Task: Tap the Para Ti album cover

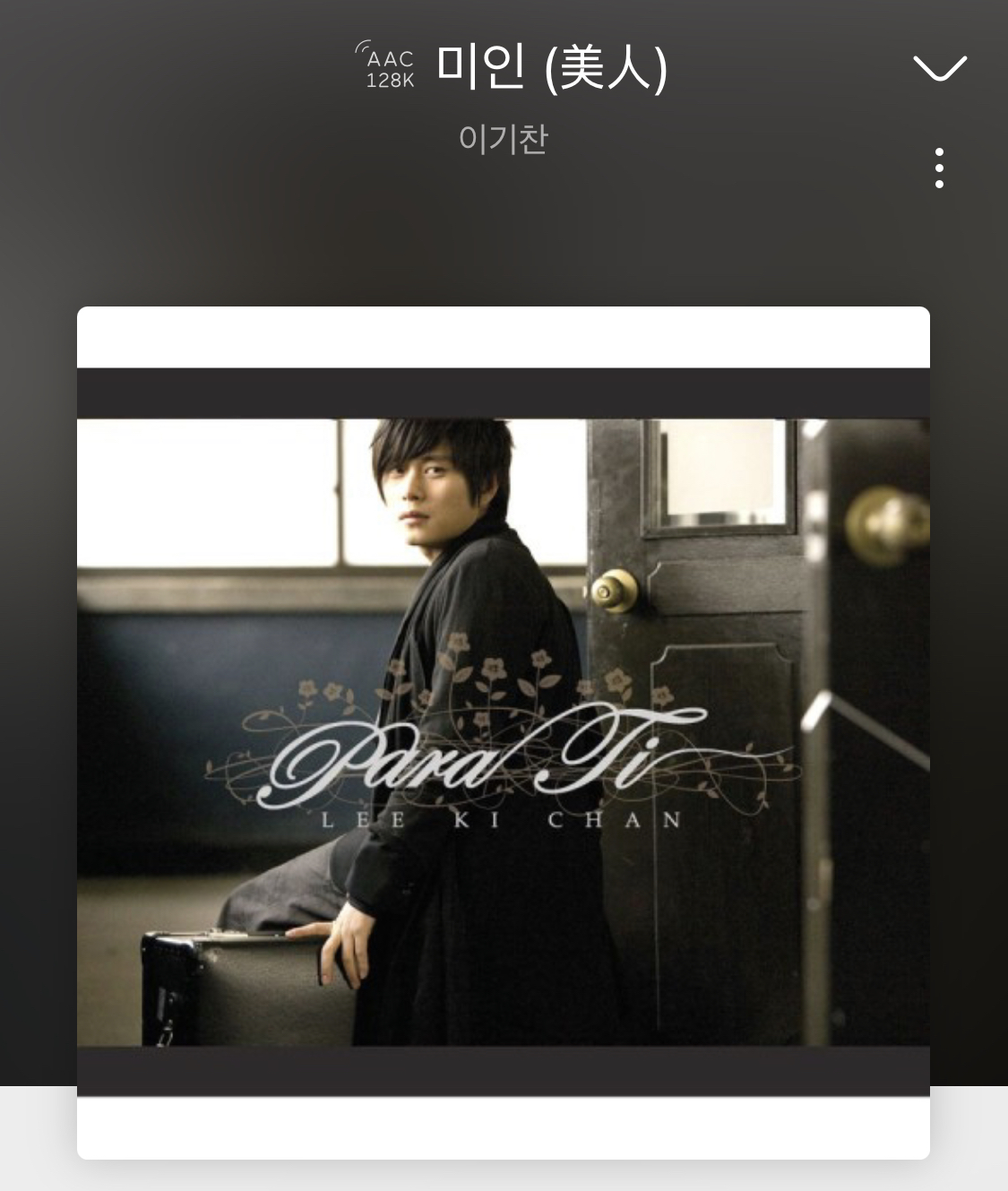Action: click(x=504, y=733)
